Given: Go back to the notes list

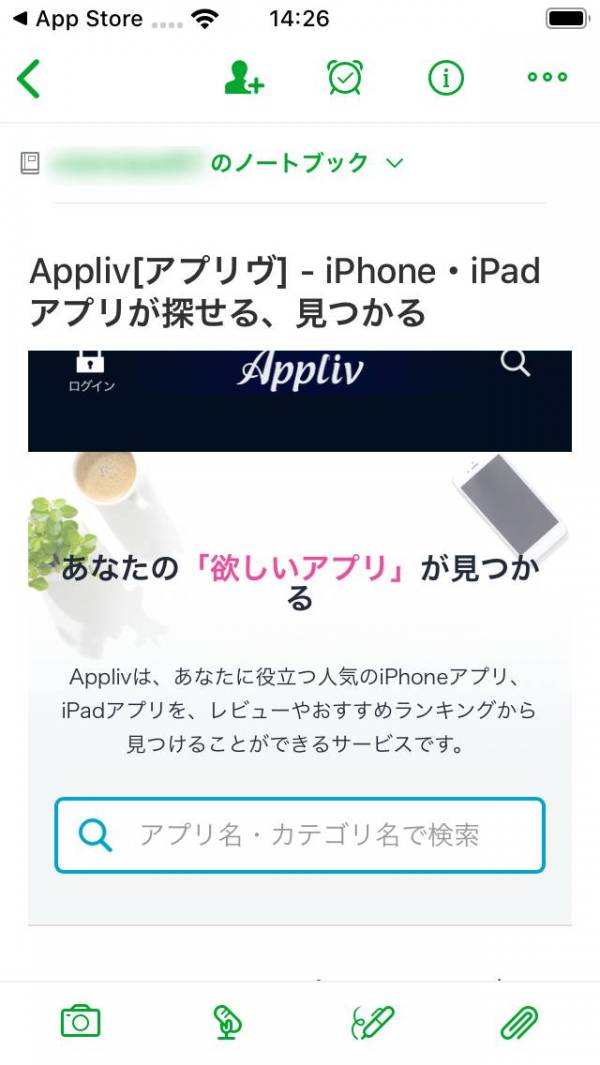Looking at the screenshot, I should [30, 78].
